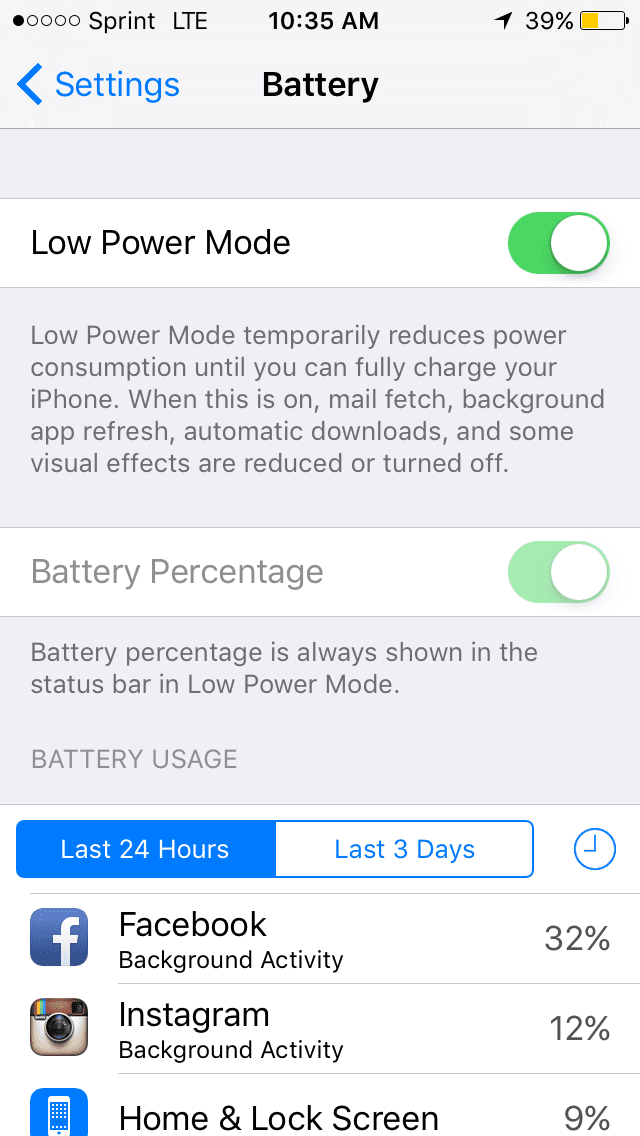Turn off Low Power Mode
The height and width of the screenshot is (1136, 640).
pos(559,243)
